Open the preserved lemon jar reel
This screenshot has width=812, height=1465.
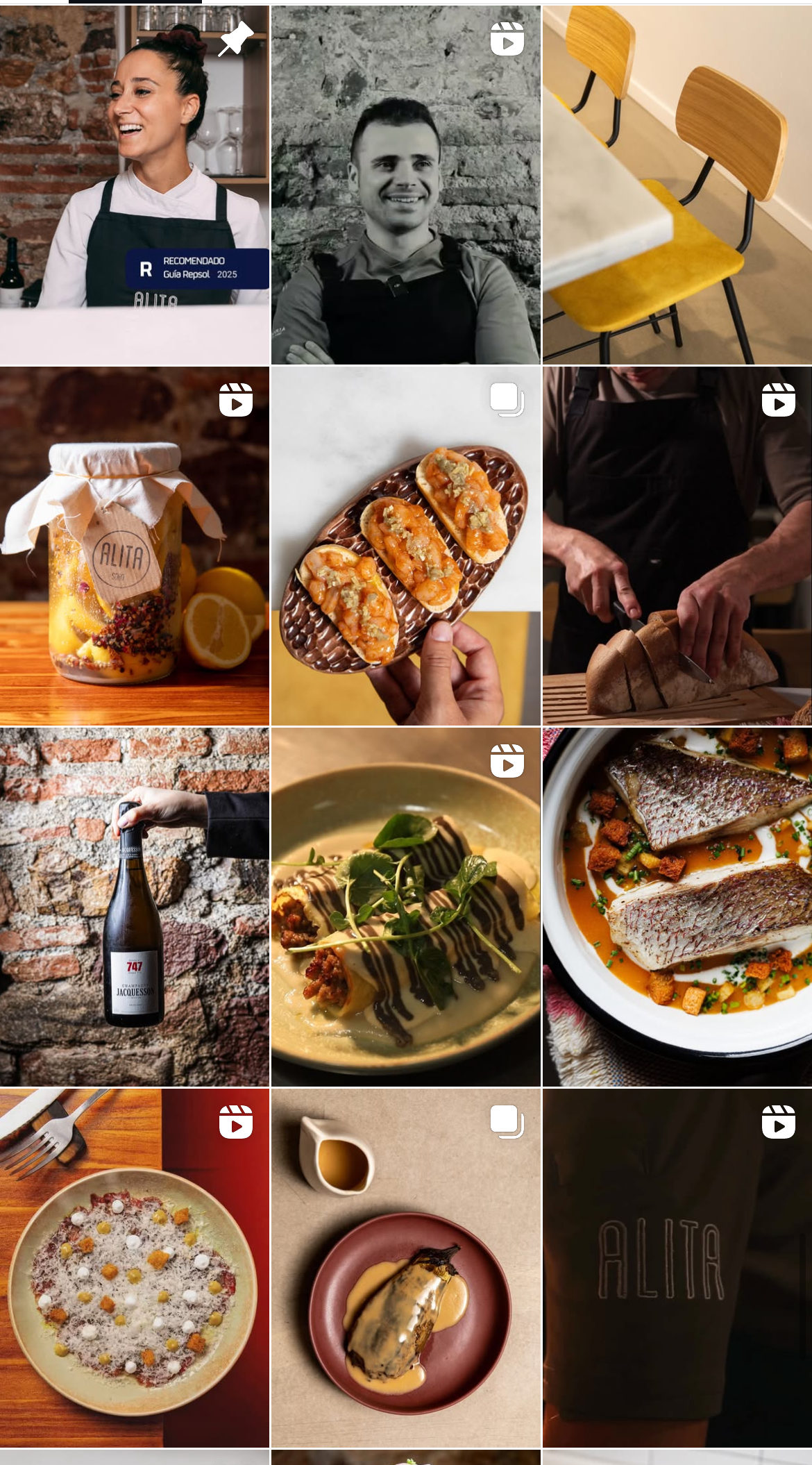point(134,546)
